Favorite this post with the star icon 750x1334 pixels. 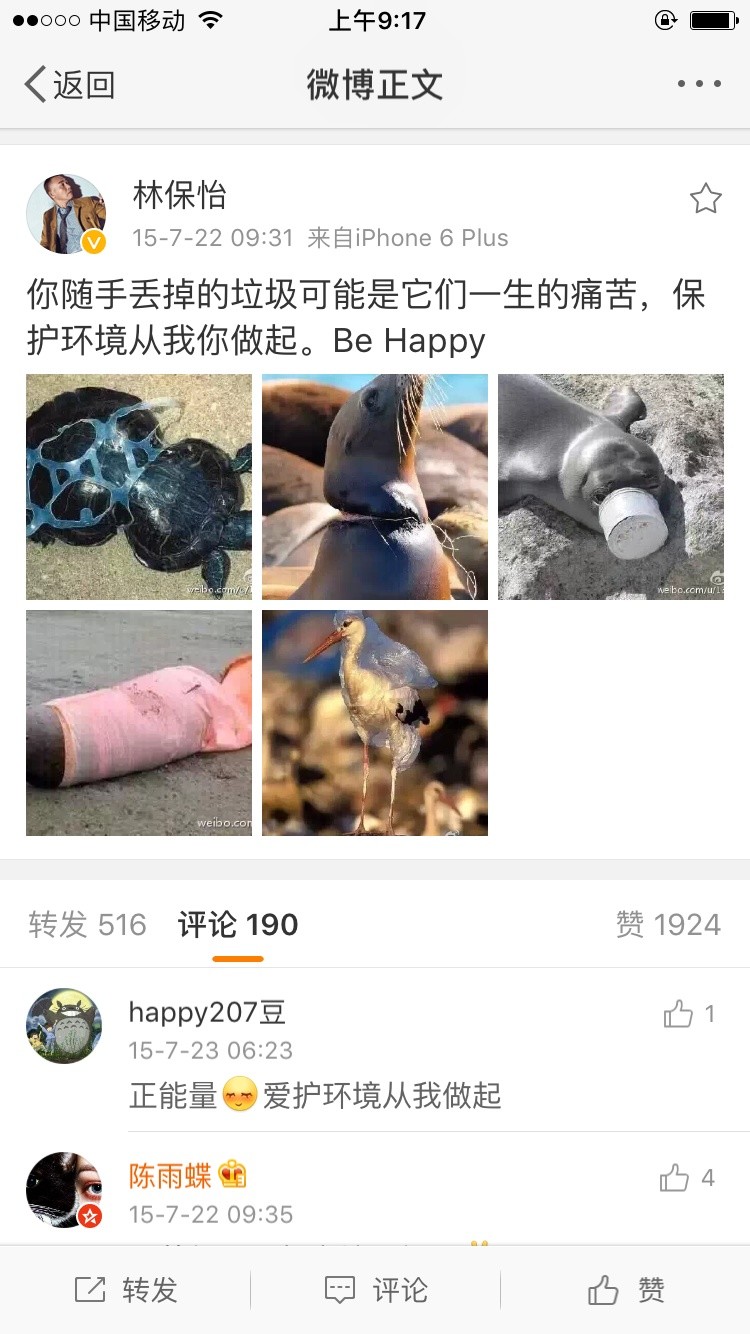(x=705, y=199)
